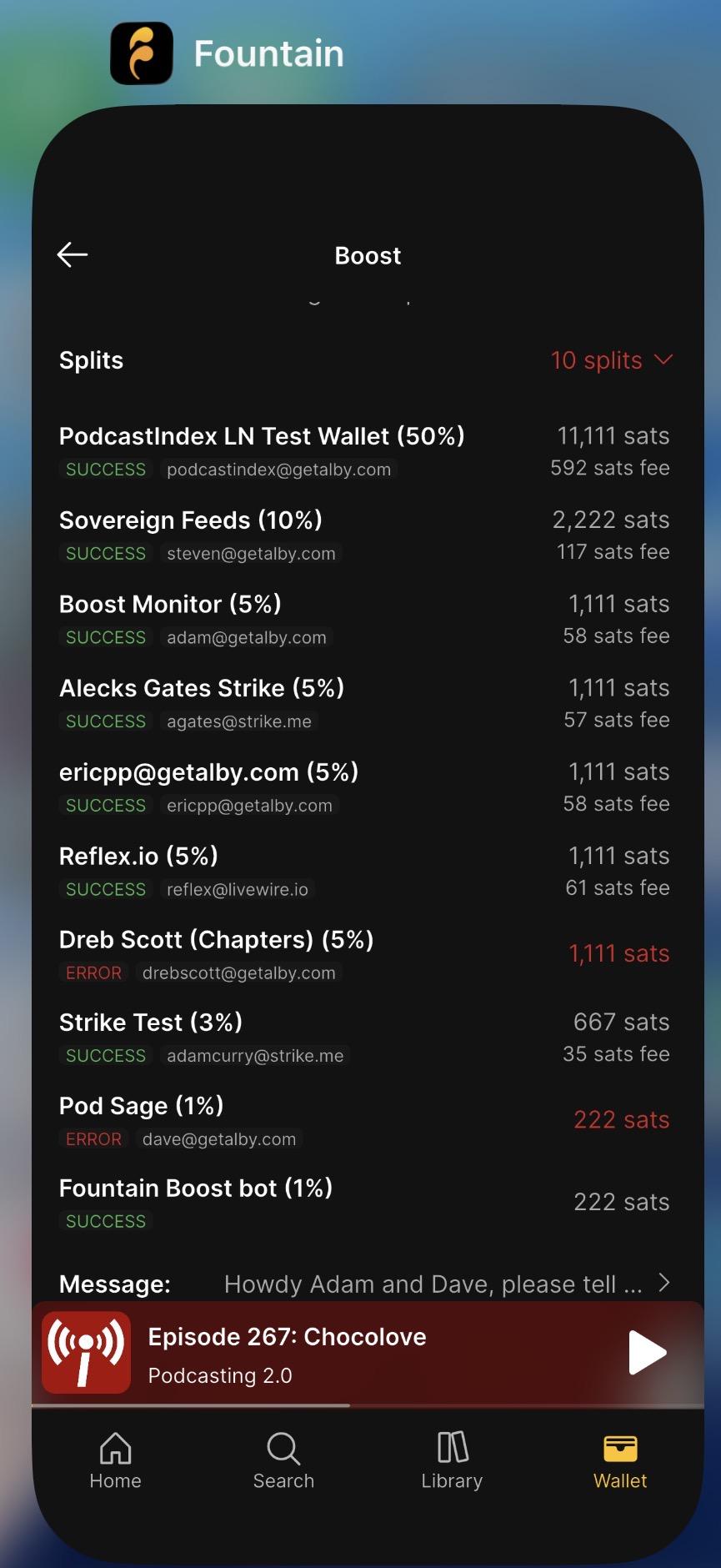The image size is (721, 1568).
Task: Collapse the 10 splits list
Action: (611, 360)
